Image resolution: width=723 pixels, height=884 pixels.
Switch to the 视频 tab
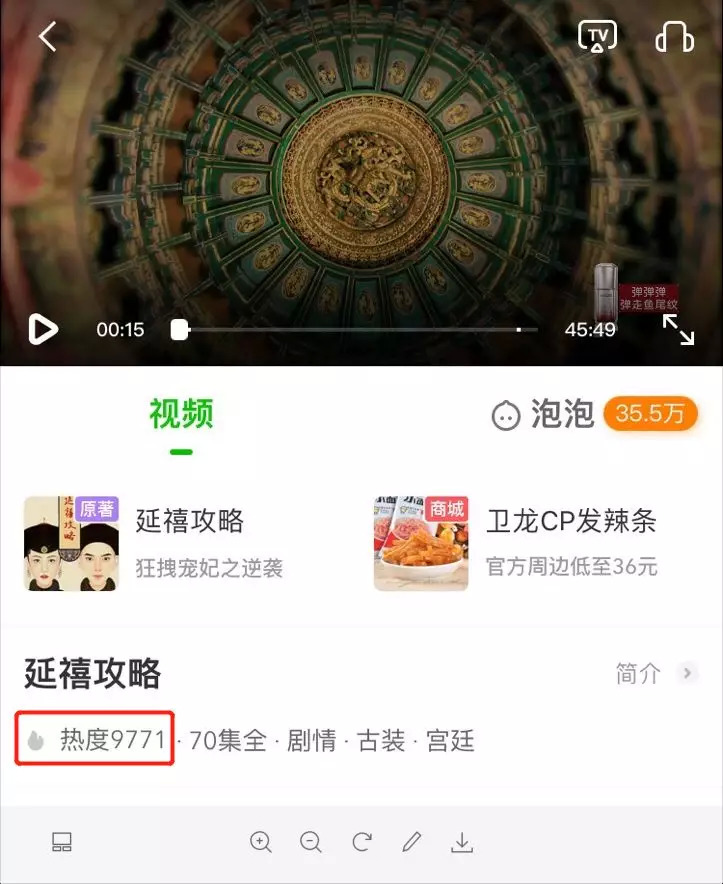[x=181, y=414]
